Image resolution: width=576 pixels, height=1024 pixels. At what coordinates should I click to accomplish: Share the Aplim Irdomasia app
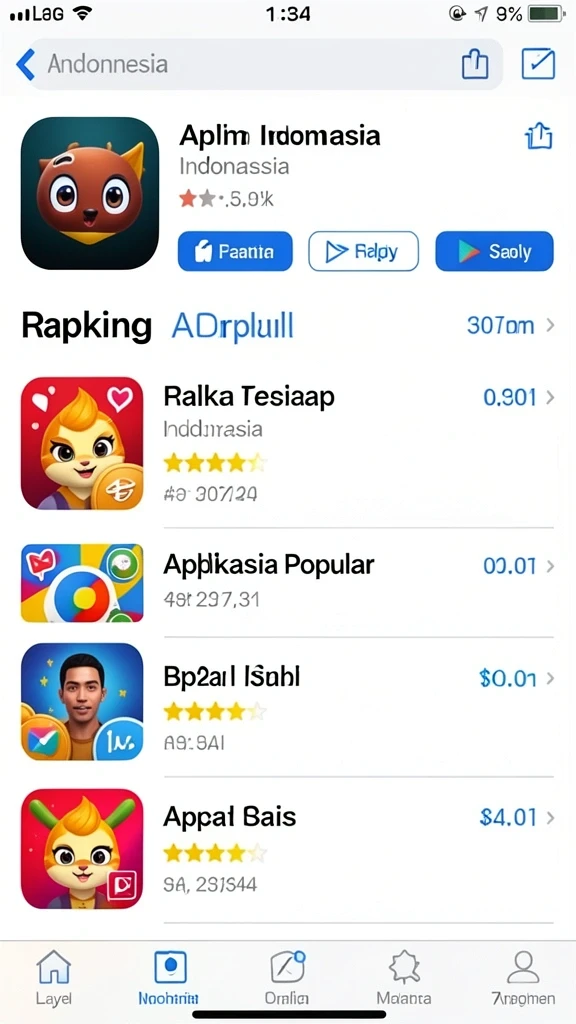tap(539, 136)
